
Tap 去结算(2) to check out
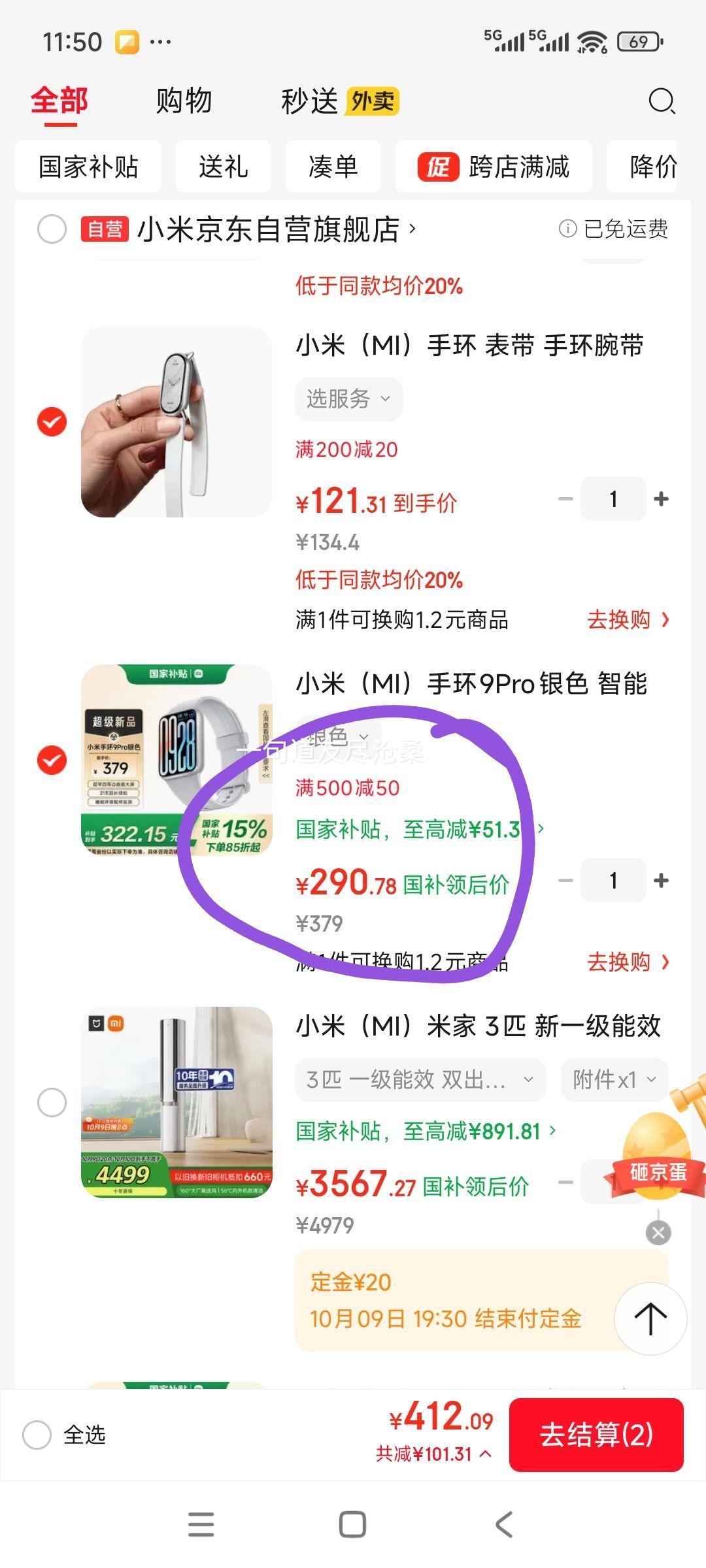click(596, 1435)
